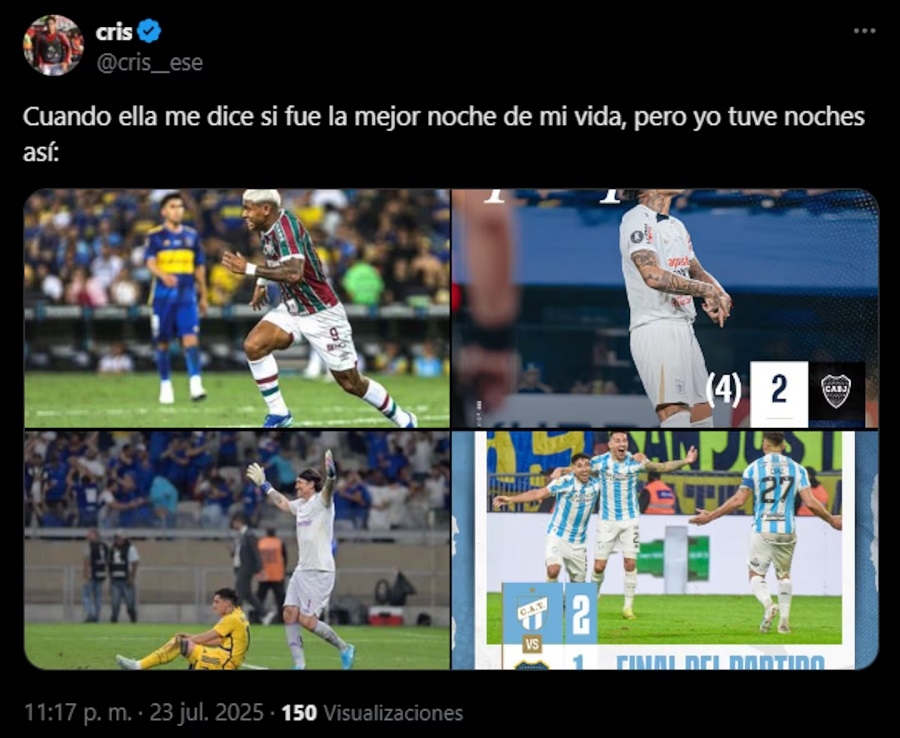Open the @cris__ese handle link
Screen dimensions: 900x738
tap(149, 63)
